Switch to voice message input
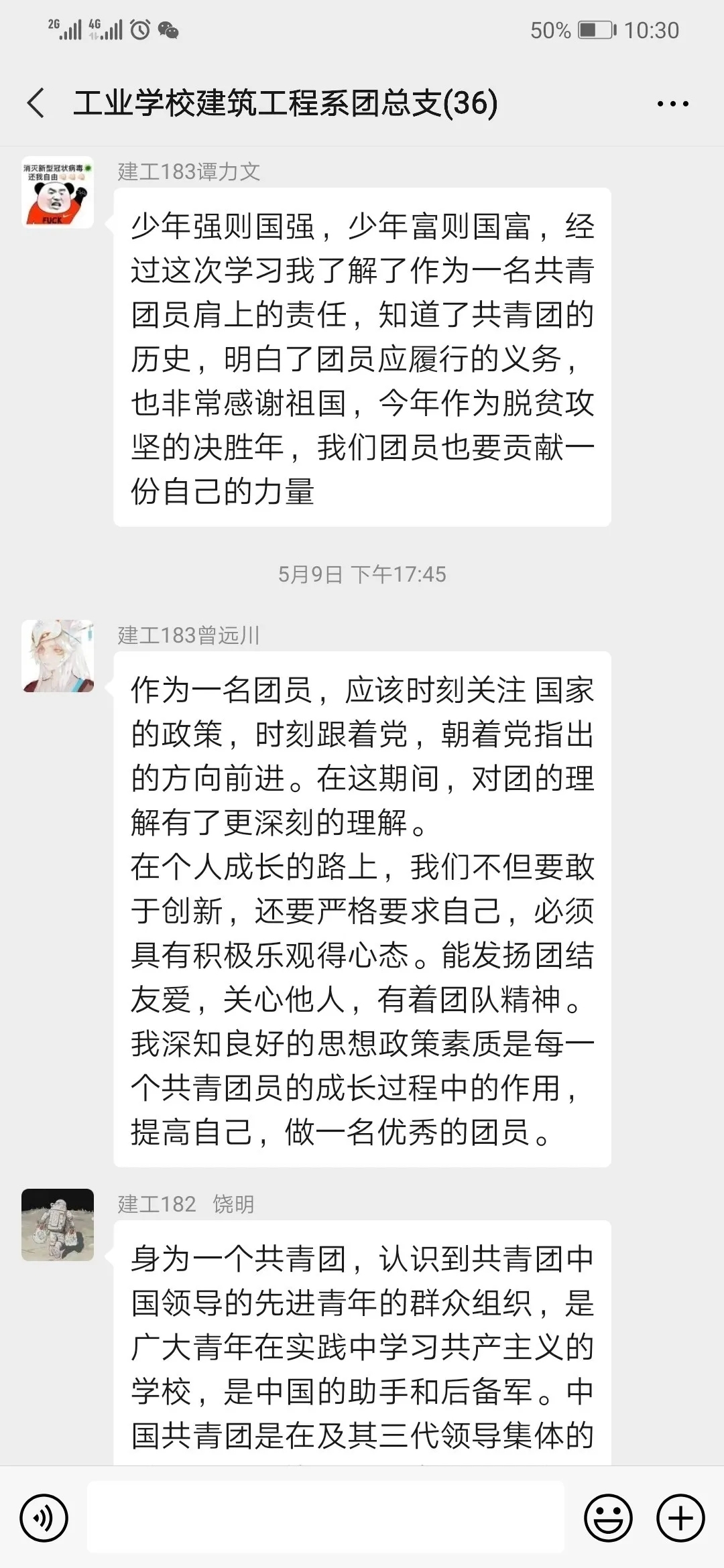The width and height of the screenshot is (724, 1568). point(44,1518)
